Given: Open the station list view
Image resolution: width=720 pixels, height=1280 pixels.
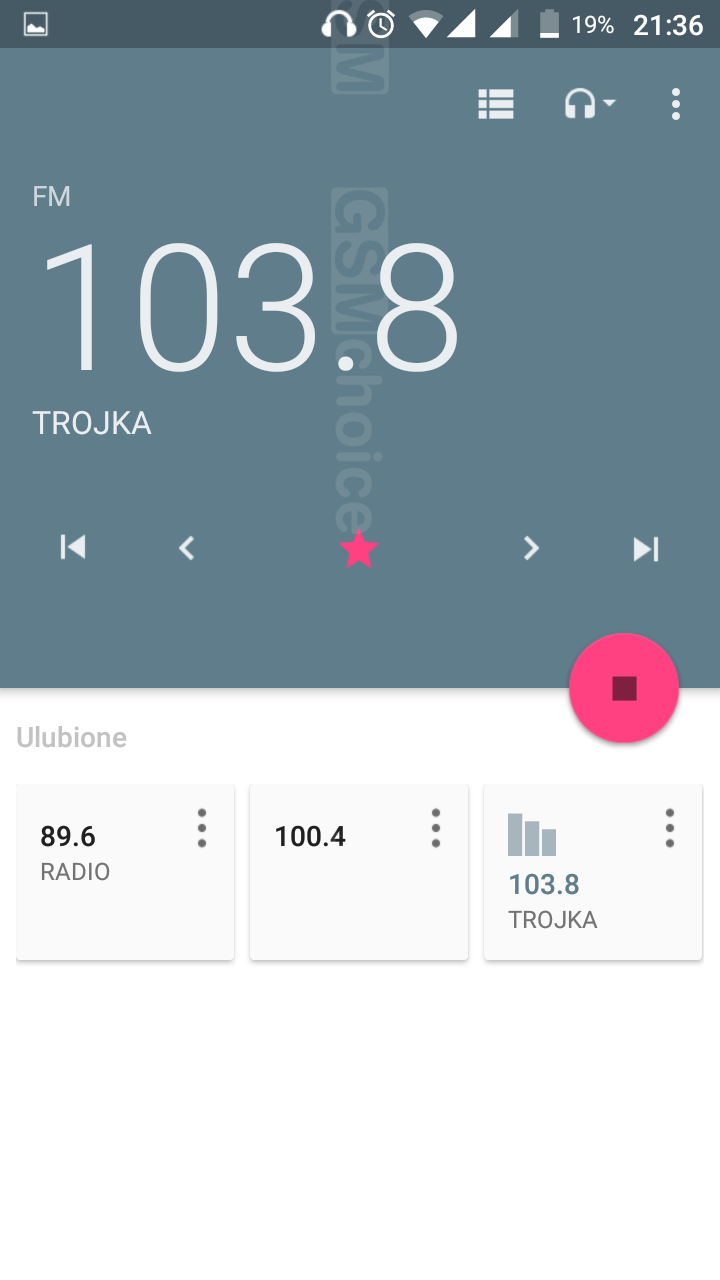Looking at the screenshot, I should 496,104.
